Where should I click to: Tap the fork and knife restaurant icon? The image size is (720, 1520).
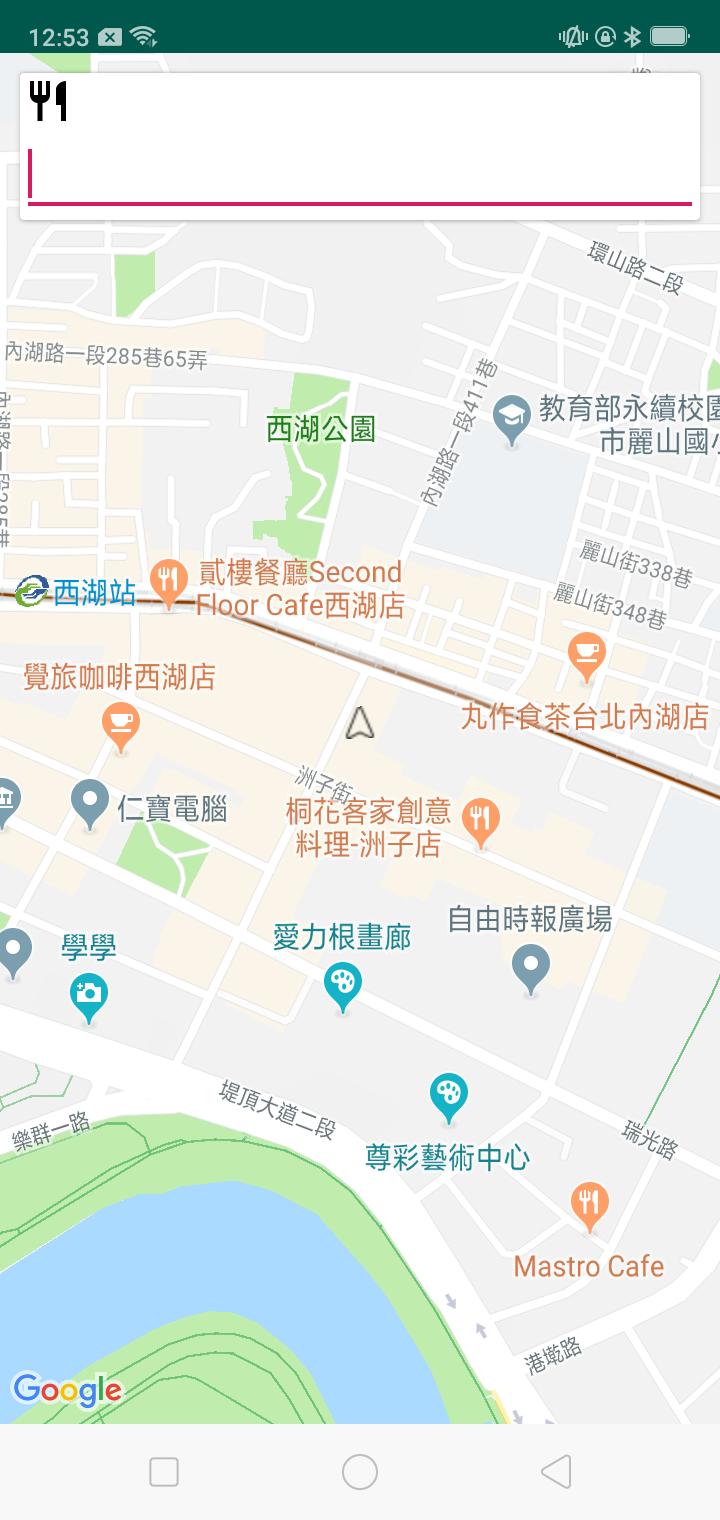tap(48, 101)
